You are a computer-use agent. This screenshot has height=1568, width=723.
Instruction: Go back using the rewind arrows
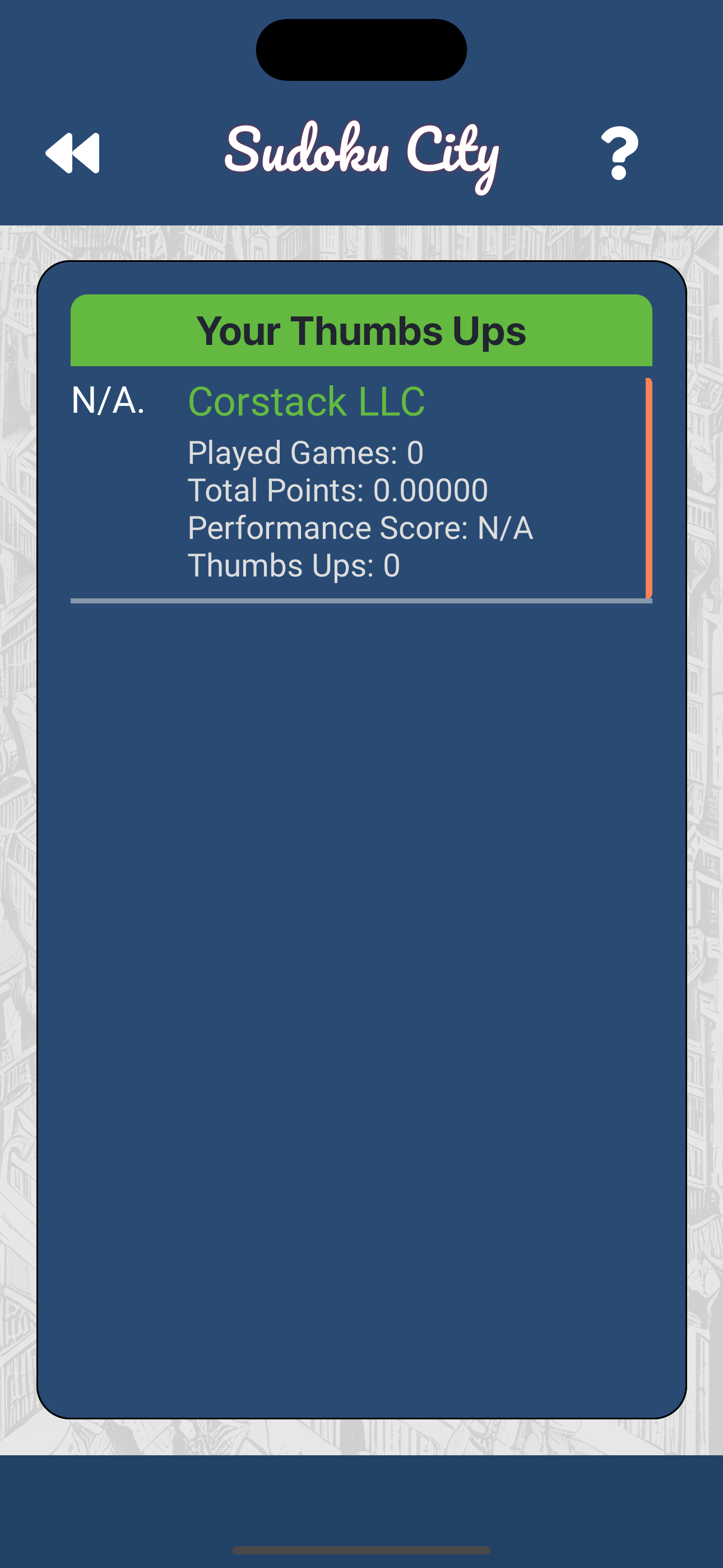tap(72, 154)
